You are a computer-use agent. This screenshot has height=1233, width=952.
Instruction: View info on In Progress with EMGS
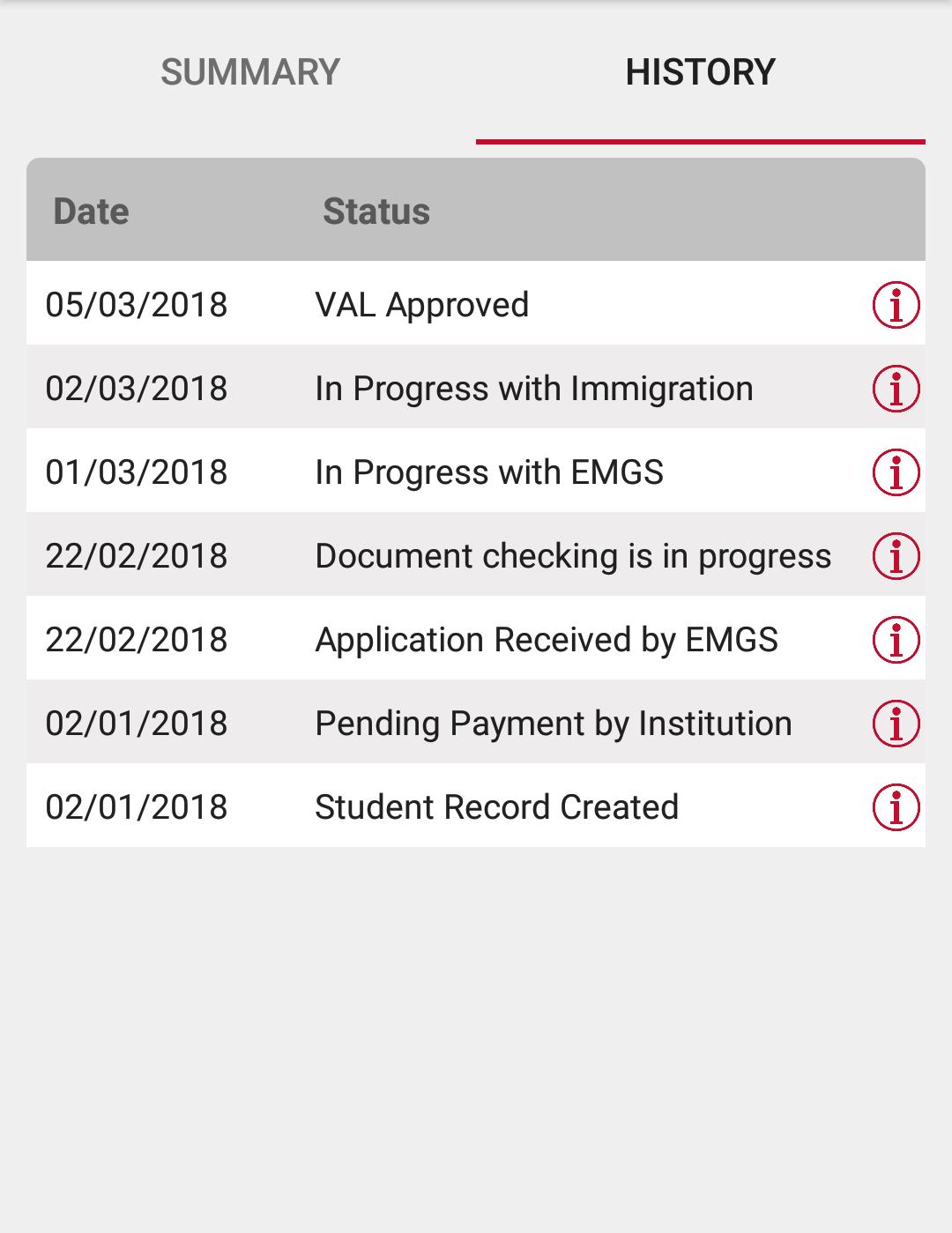[896, 472]
